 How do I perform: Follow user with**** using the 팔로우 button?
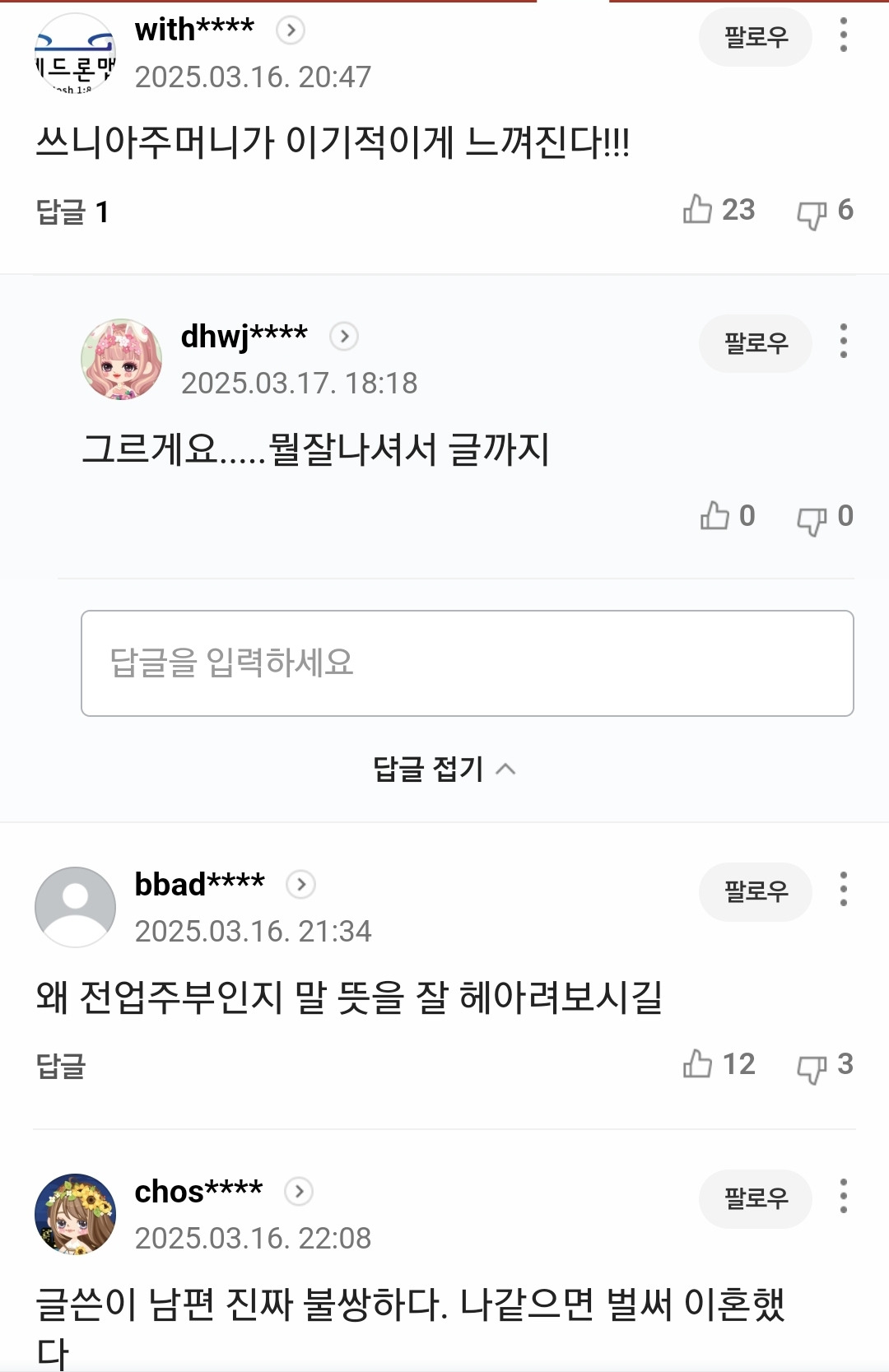(x=754, y=37)
